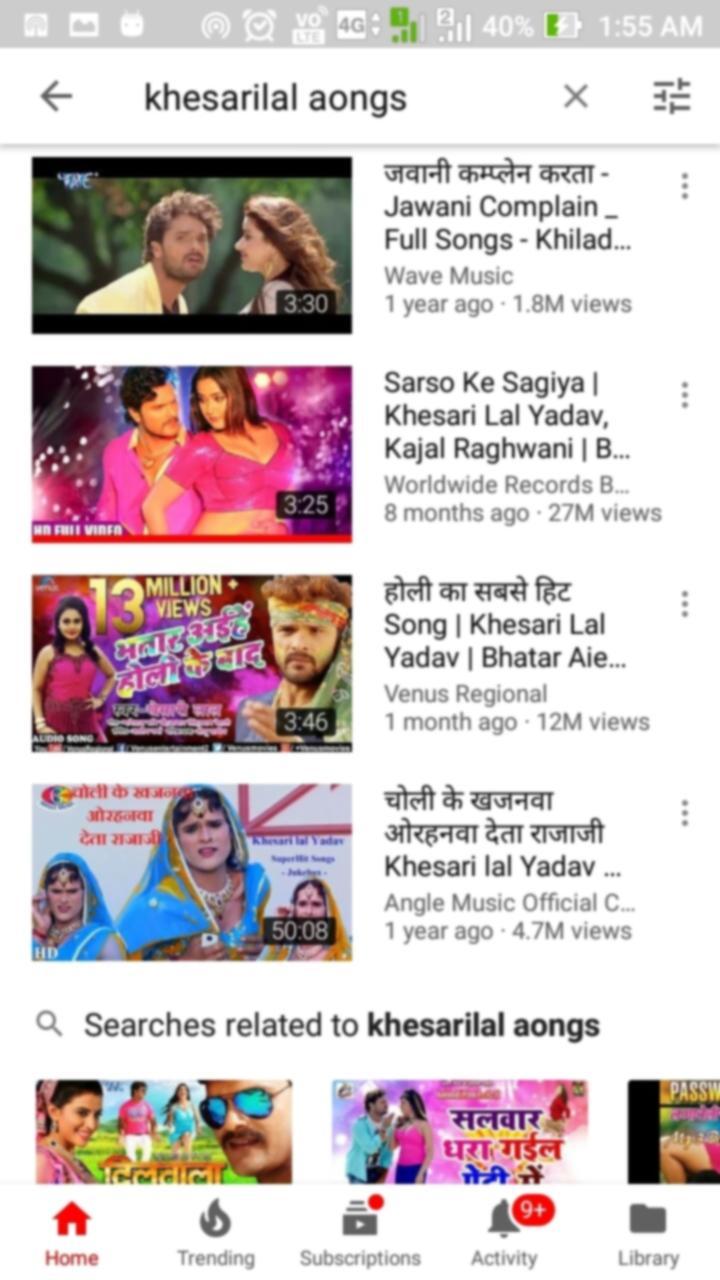Open options for Jawani Complain video
The width and height of the screenshot is (720, 1280).
coord(684,186)
